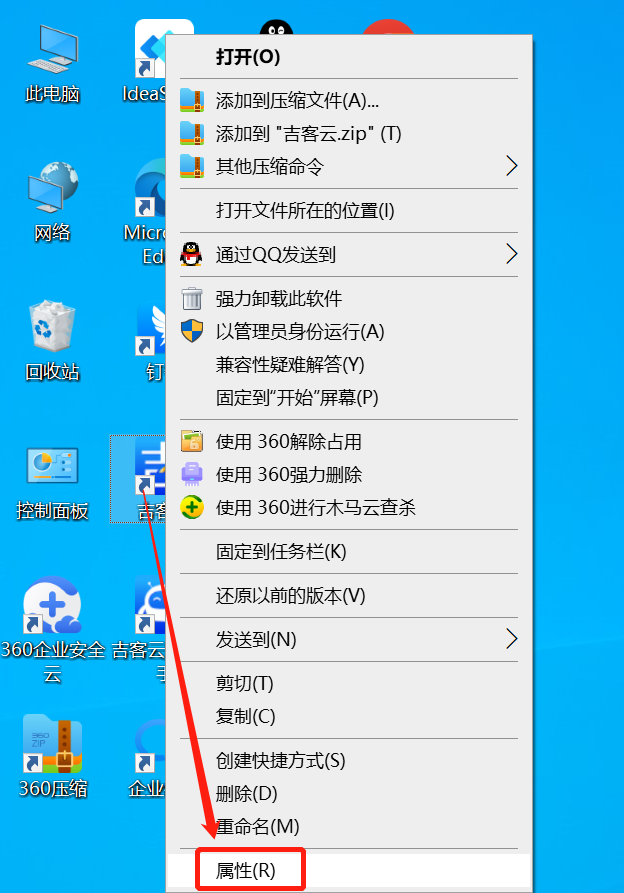Image resolution: width=624 pixels, height=893 pixels.
Task: Choose 以管理员身份运行(A)
Action: (300, 331)
